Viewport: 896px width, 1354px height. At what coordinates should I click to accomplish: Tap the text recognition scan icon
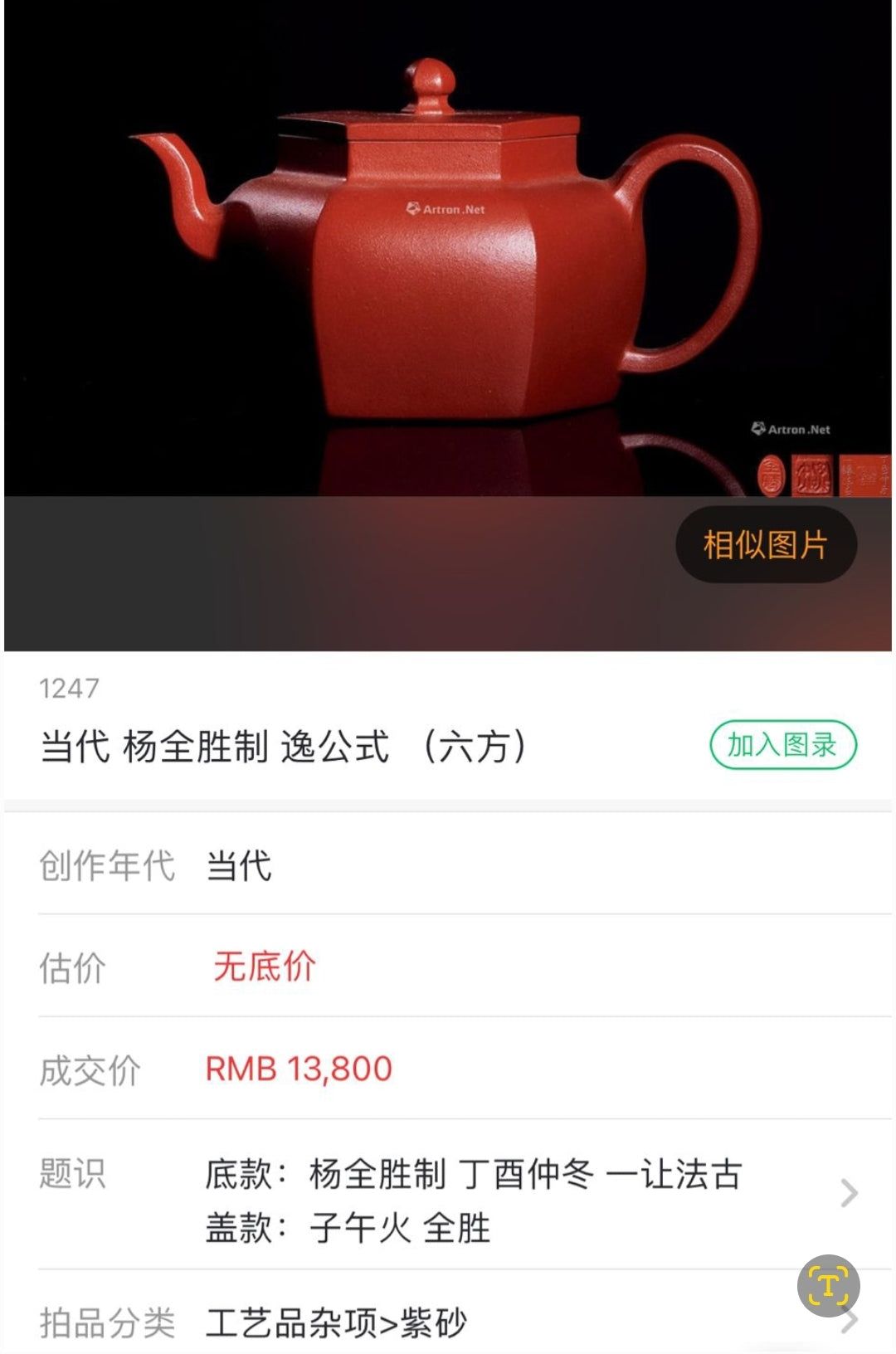click(x=828, y=1285)
